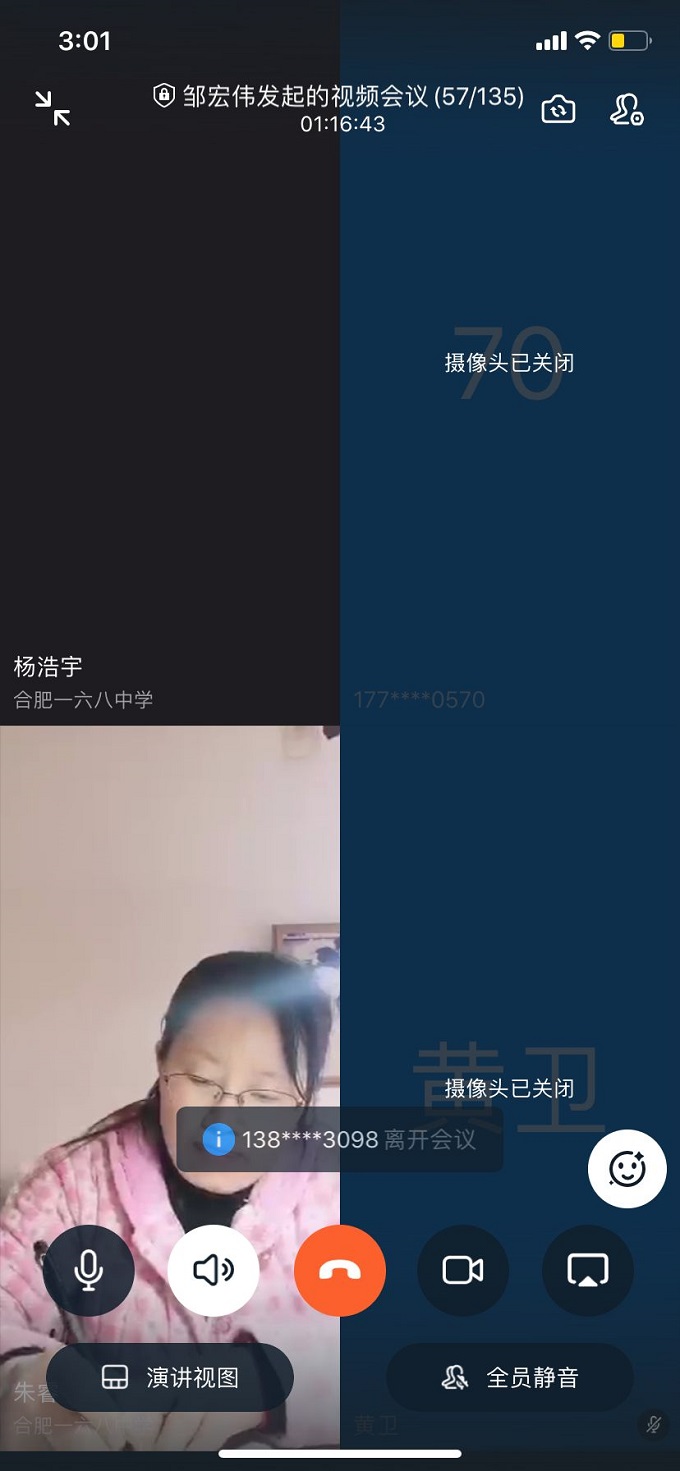Flip the camera
This screenshot has width=680, height=1471.
click(558, 109)
